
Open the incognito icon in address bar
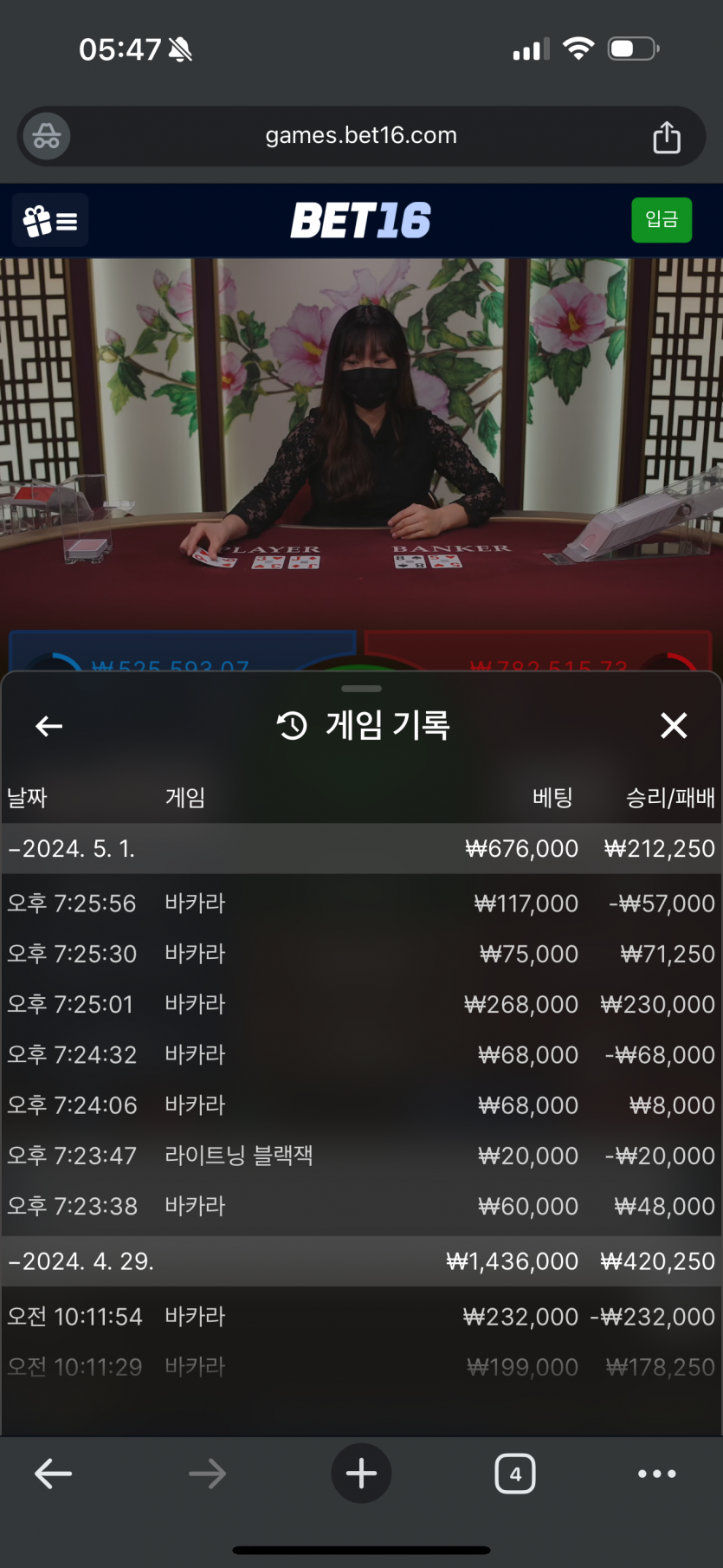coord(46,137)
